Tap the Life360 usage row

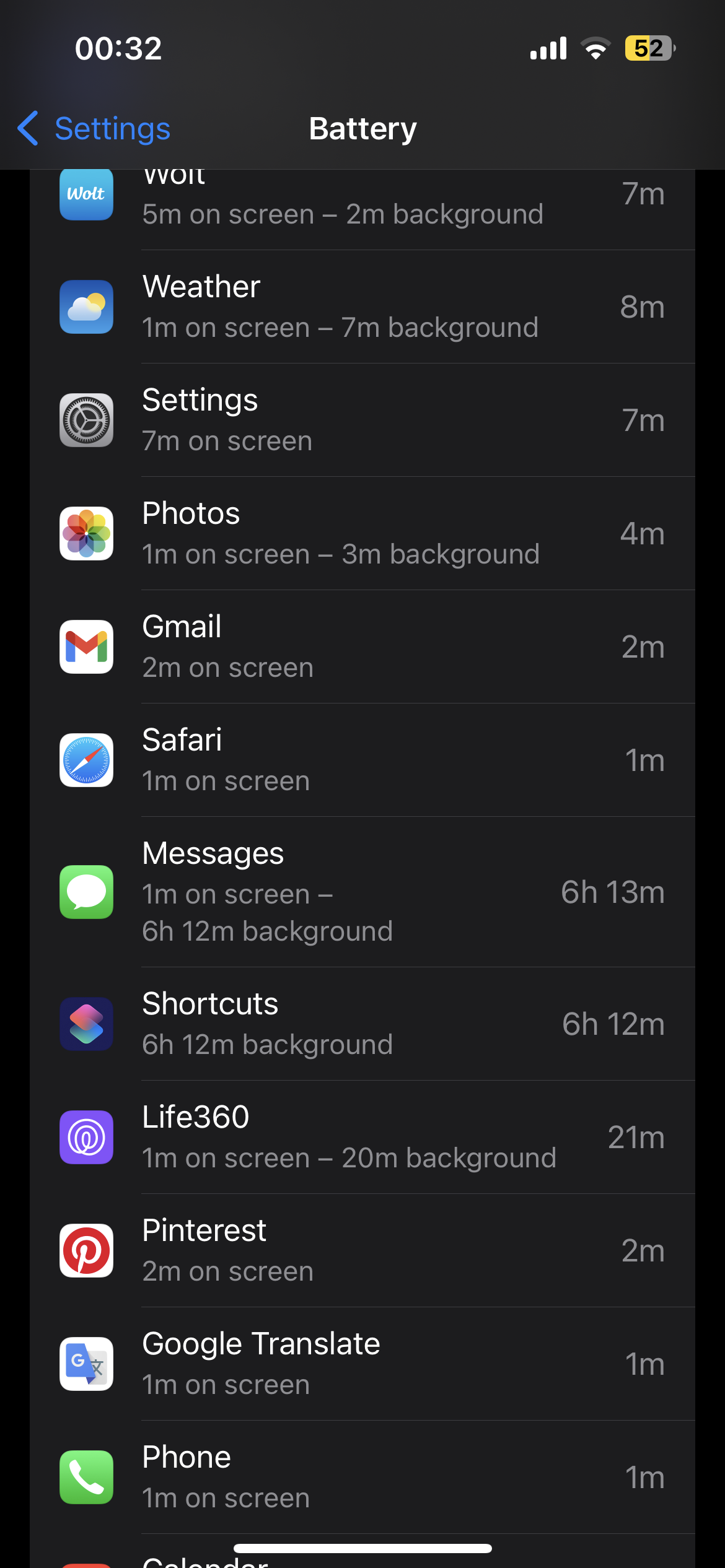coord(362,1138)
